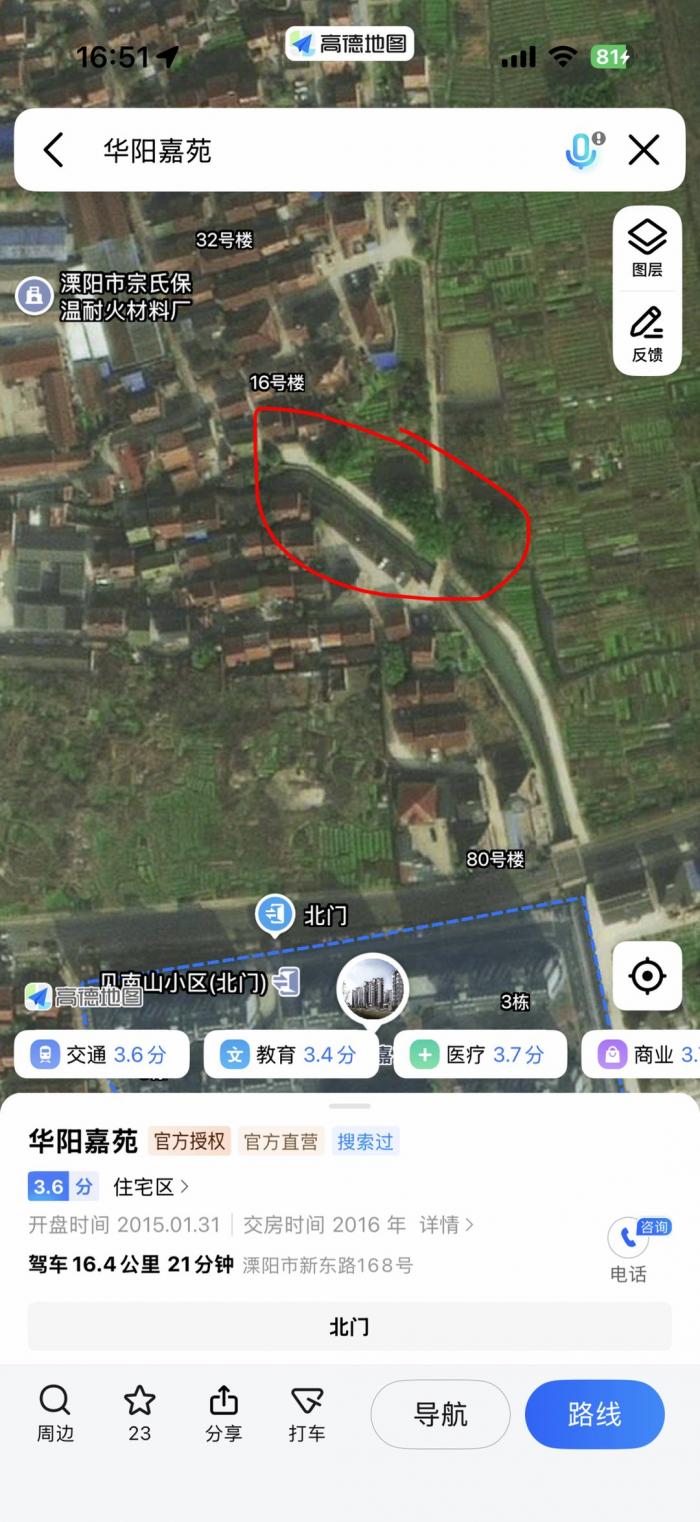Select the 北门 entrance button
Screen dimensions: 700x1522
[349, 1327]
